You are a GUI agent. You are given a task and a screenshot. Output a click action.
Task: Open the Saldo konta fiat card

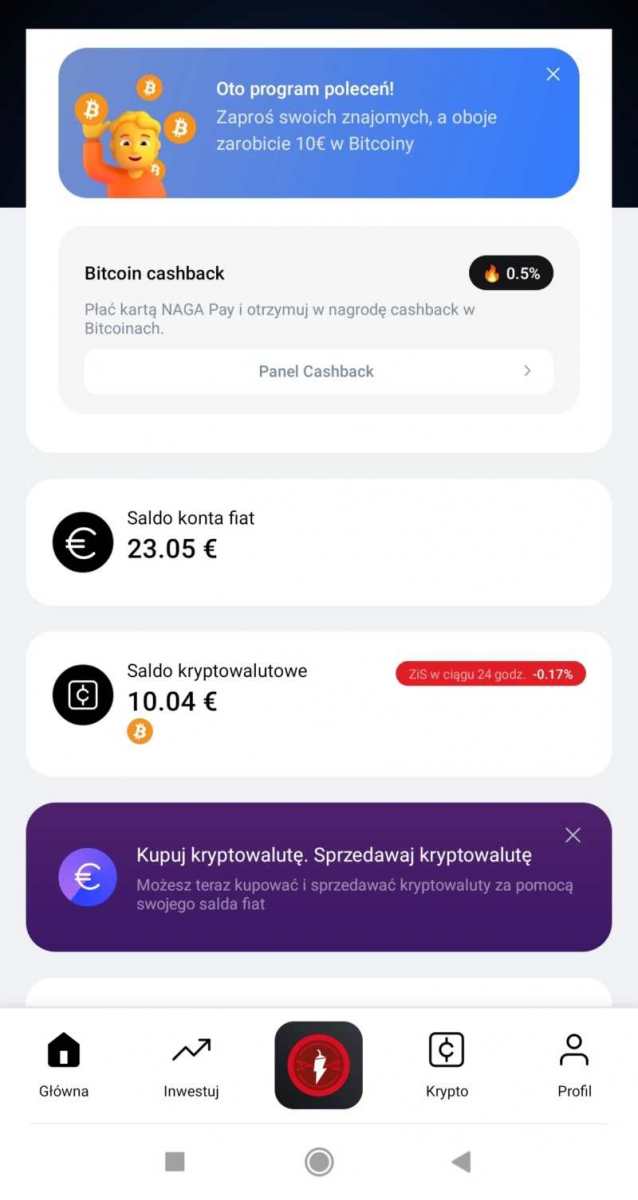pyautogui.click(x=318, y=541)
